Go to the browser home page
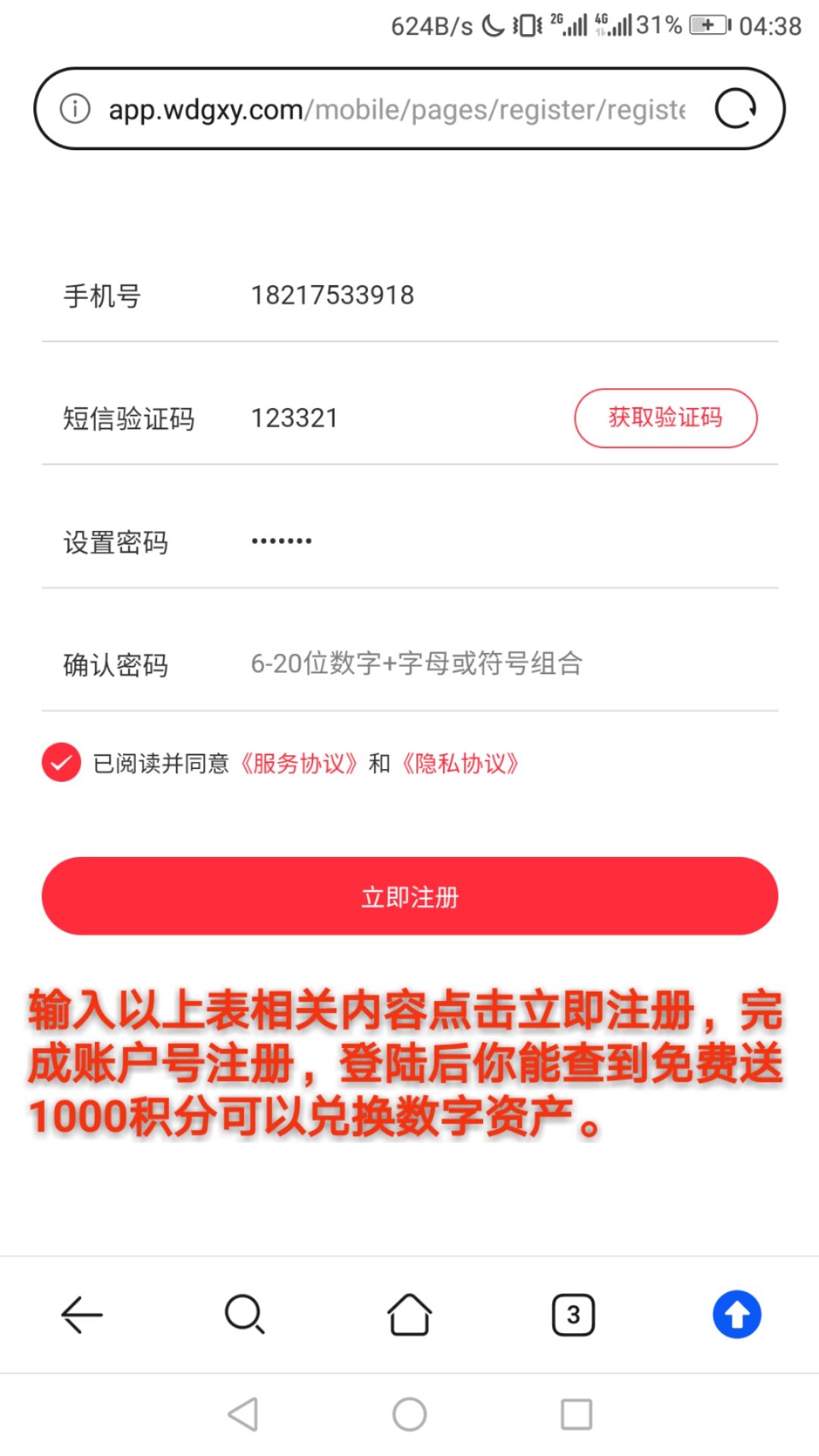The image size is (819, 1456). 409,1314
